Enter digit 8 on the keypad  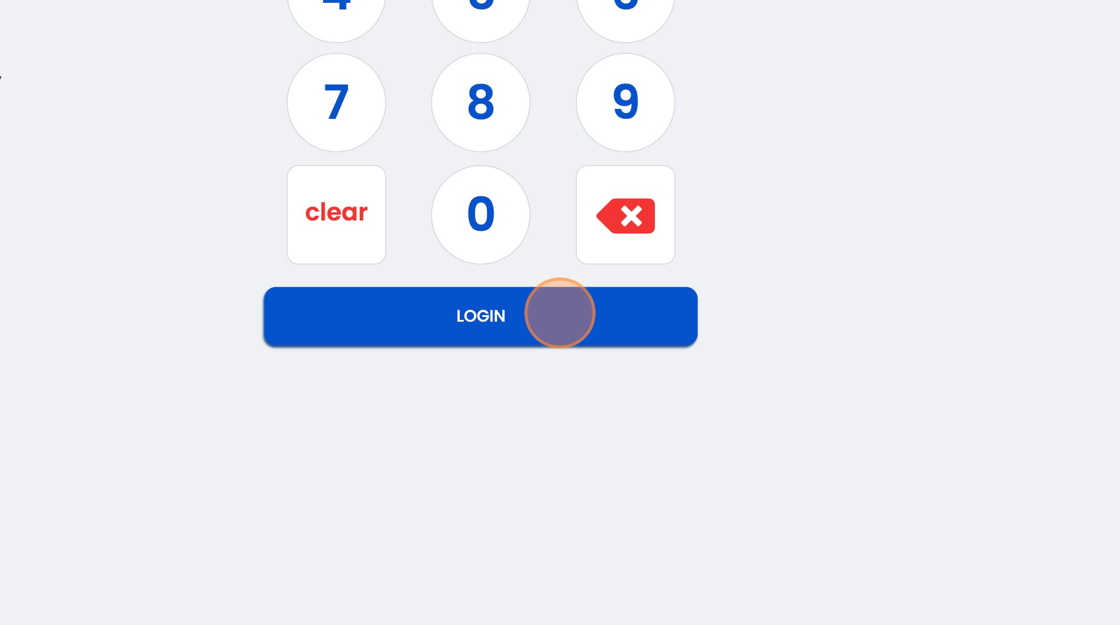pos(480,102)
